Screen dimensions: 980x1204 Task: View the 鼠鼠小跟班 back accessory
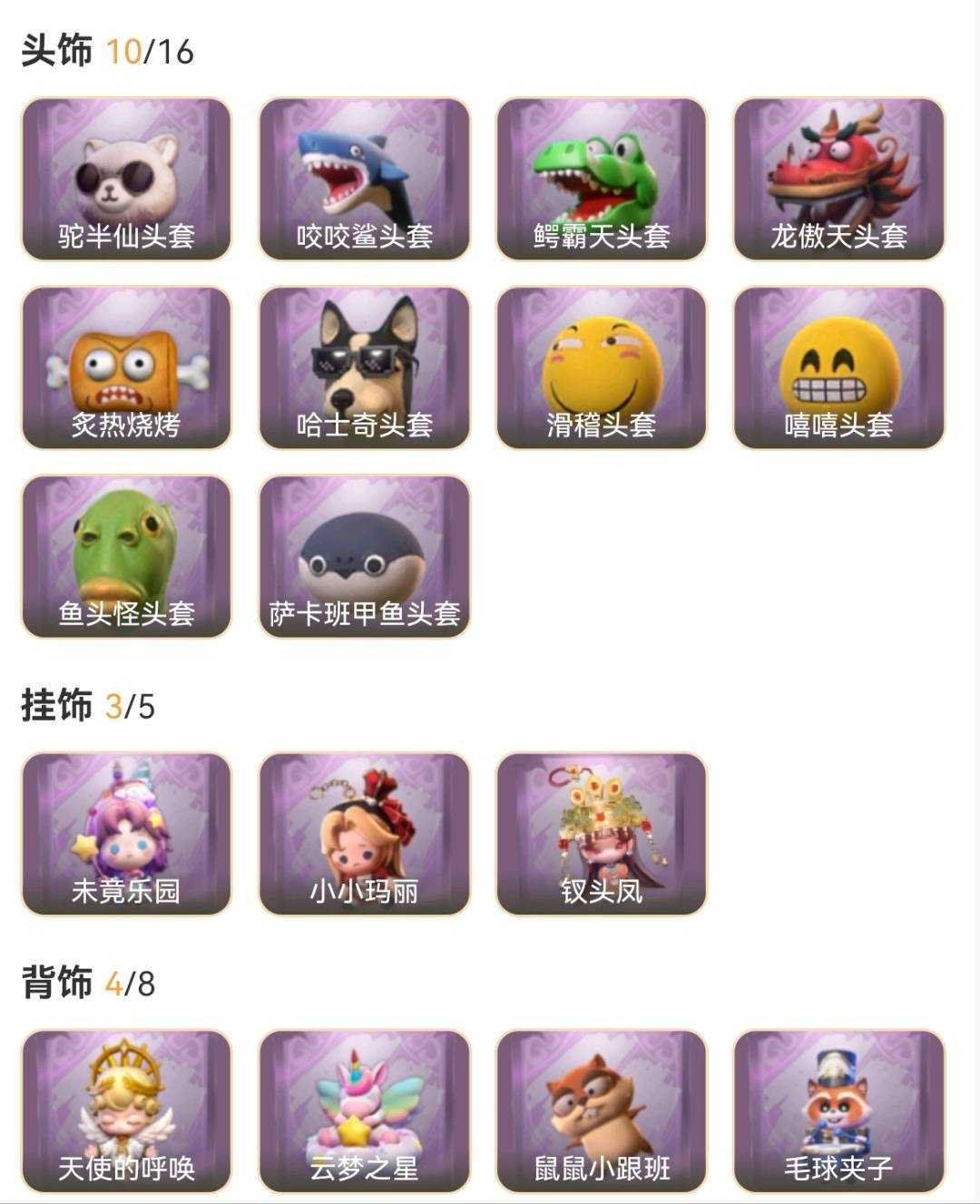coord(601,1111)
